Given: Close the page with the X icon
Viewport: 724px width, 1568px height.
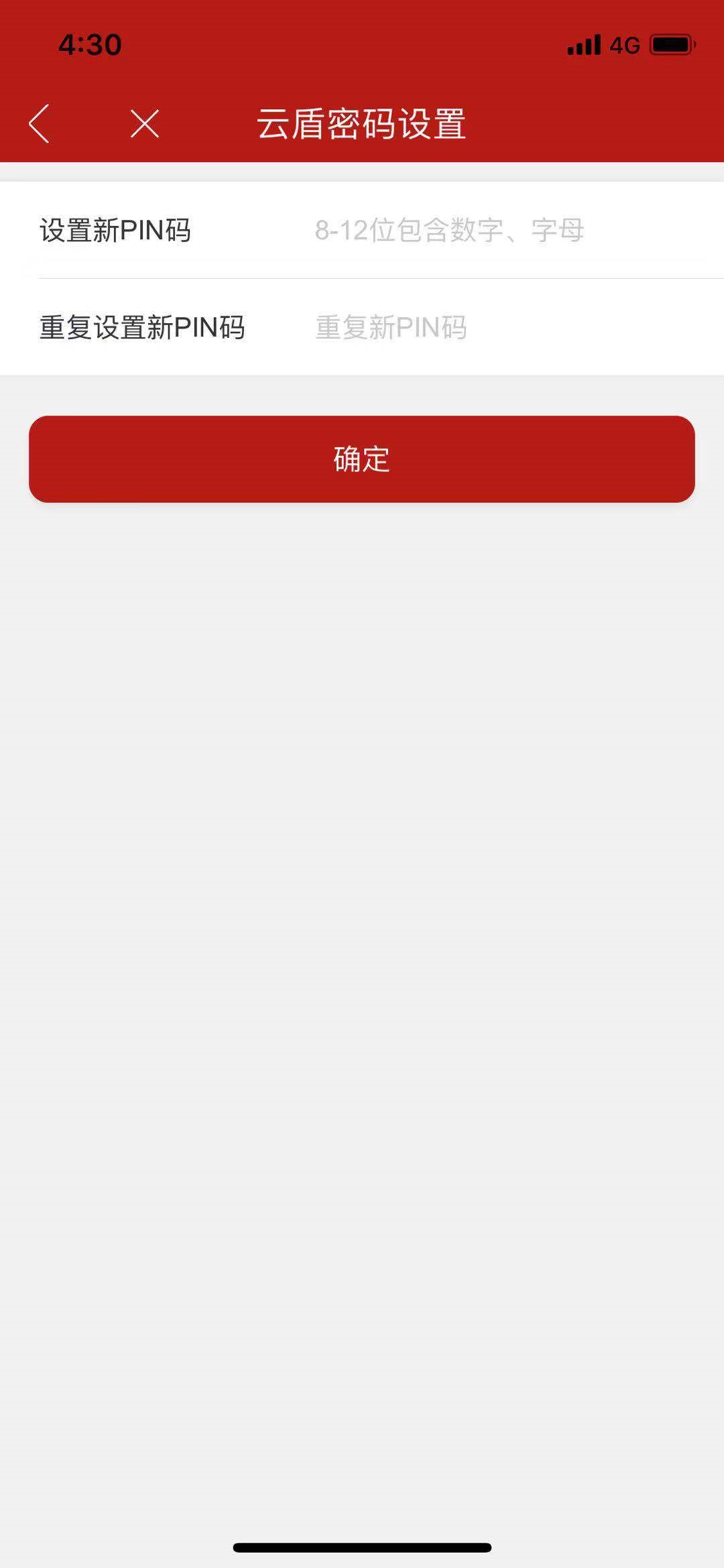Looking at the screenshot, I should tap(145, 124).
